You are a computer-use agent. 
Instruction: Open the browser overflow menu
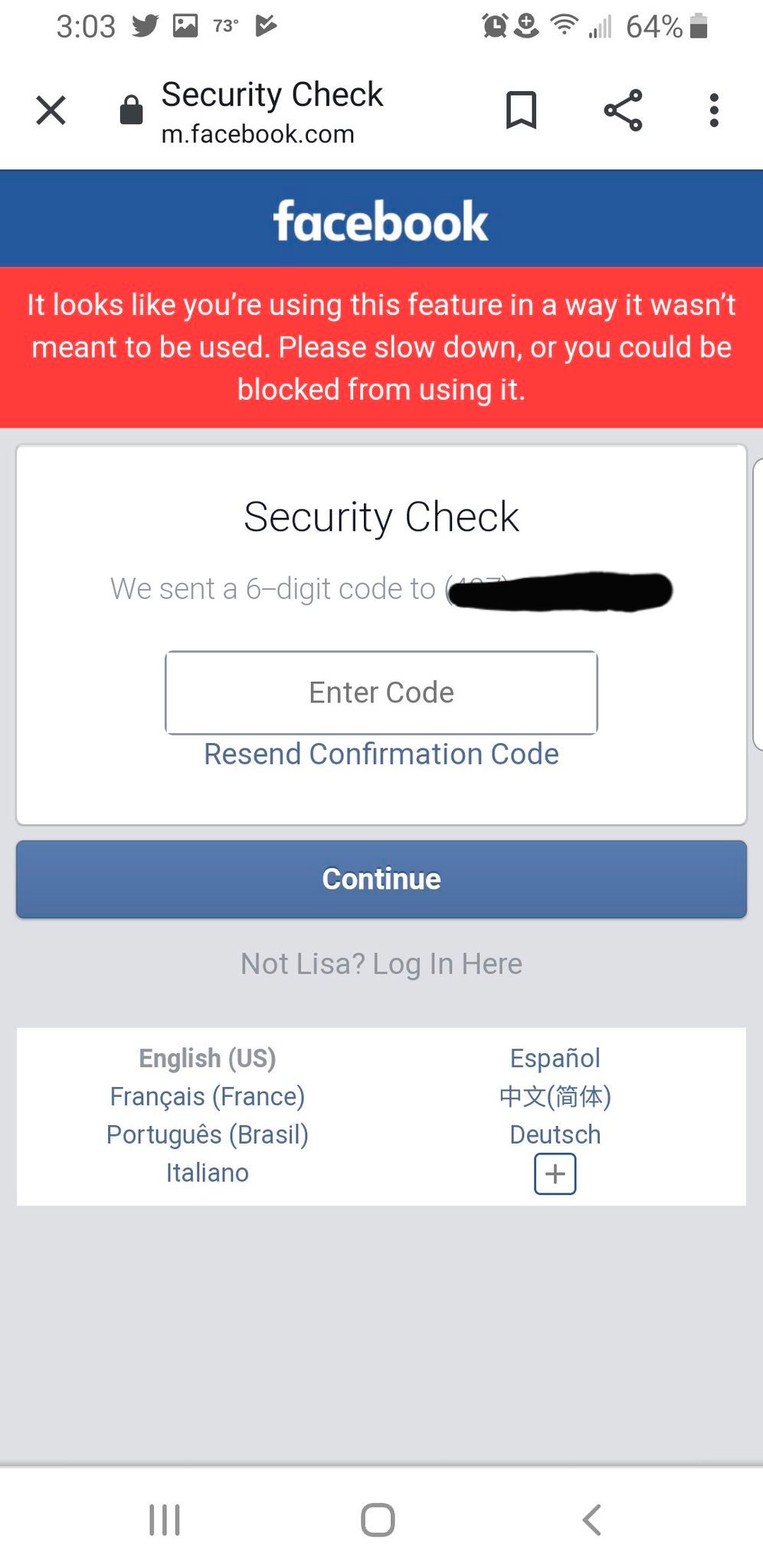click(714, 110)
